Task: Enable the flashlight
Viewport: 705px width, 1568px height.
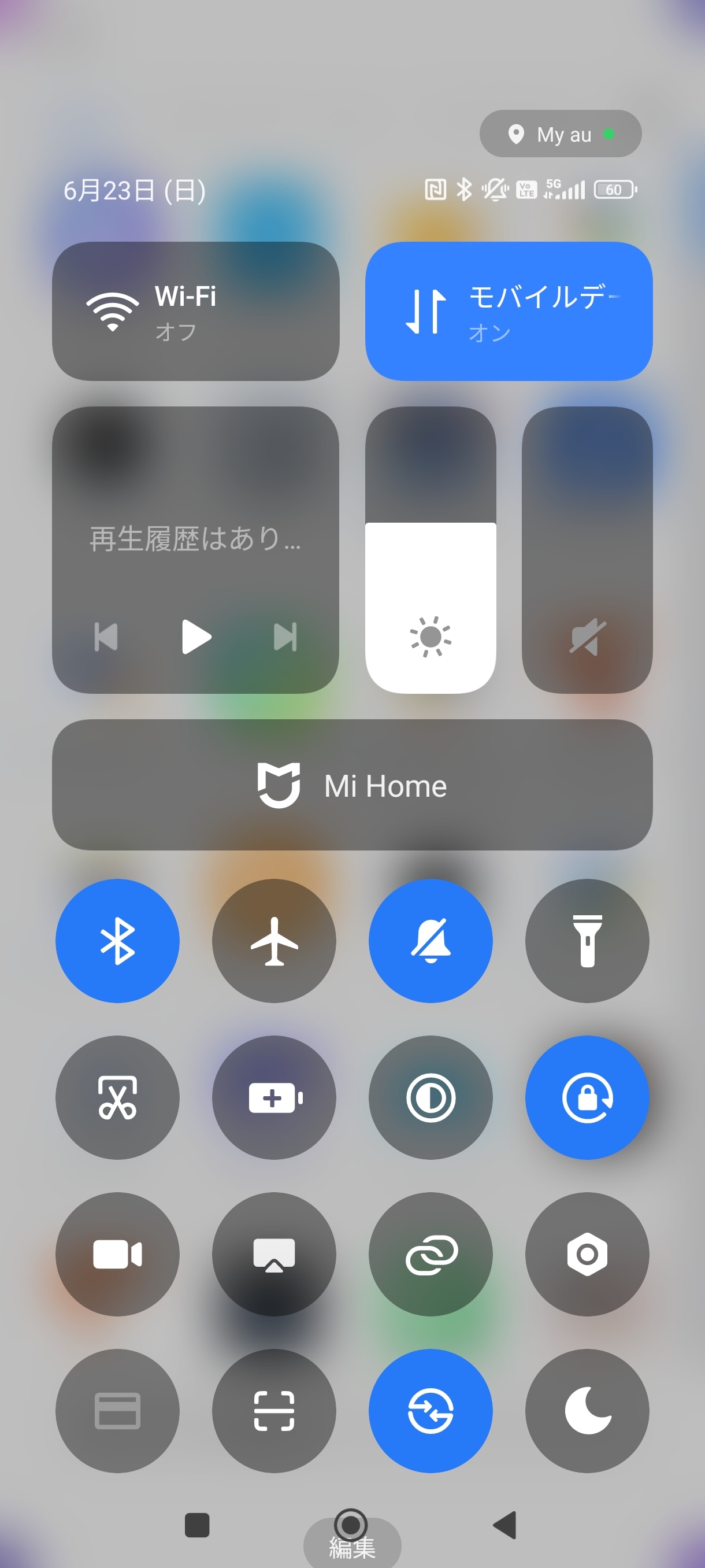Action: coord(586,941)
